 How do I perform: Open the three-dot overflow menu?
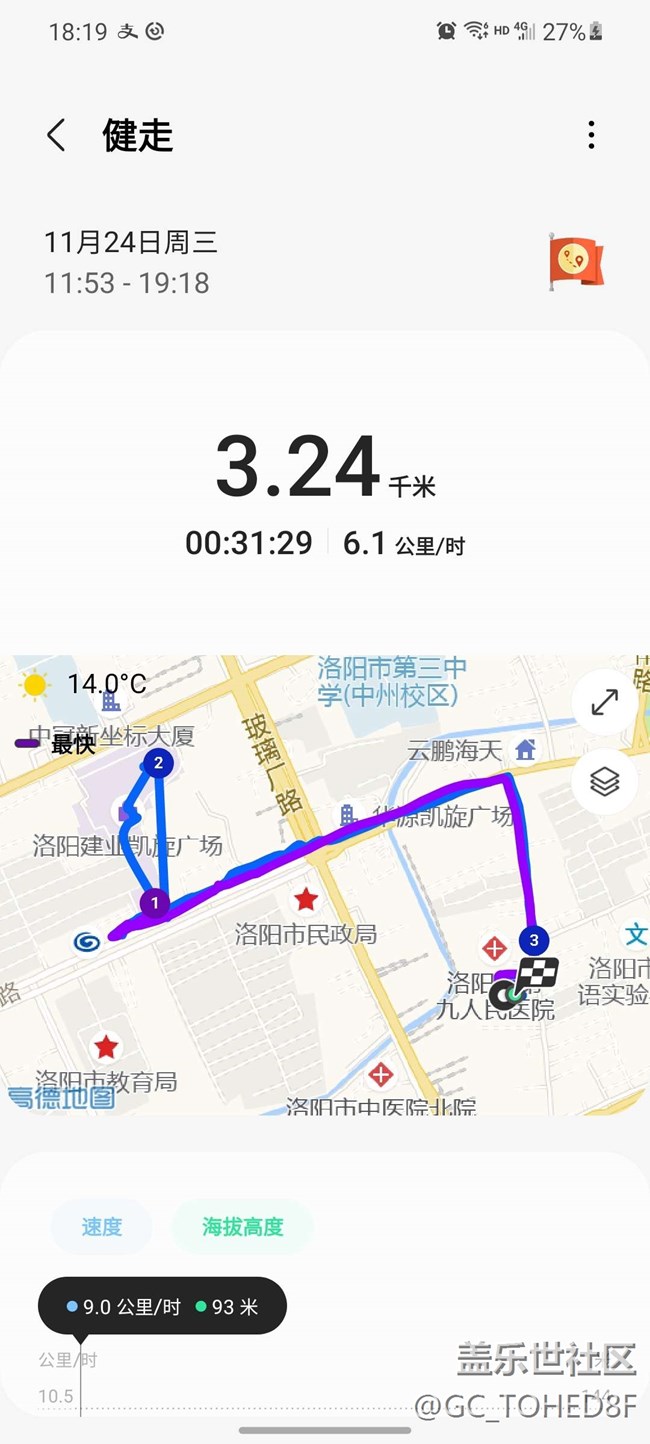click(591, 135)
